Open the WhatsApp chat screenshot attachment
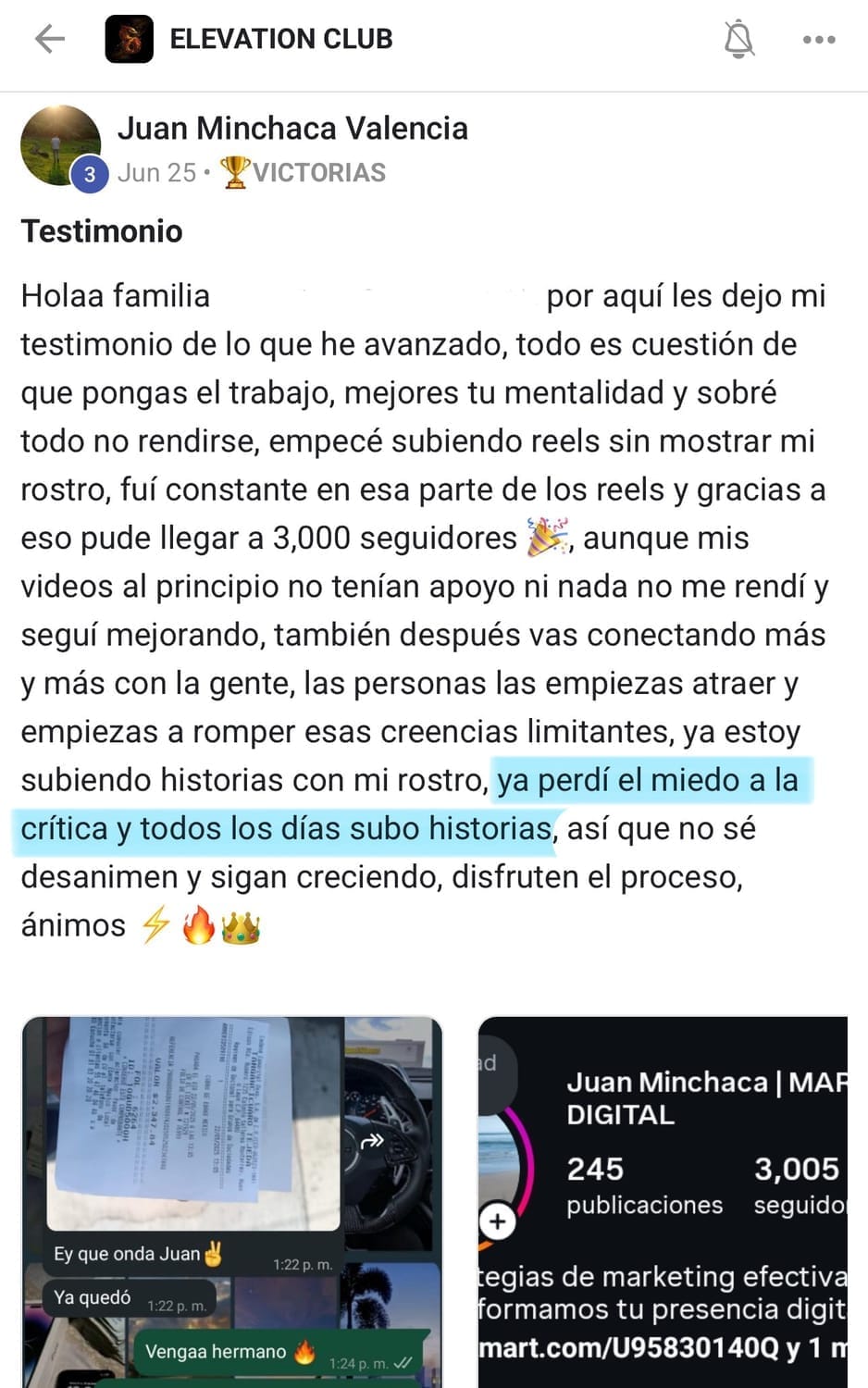This screenshot has width=868, height=1388. click(231, 1201)
